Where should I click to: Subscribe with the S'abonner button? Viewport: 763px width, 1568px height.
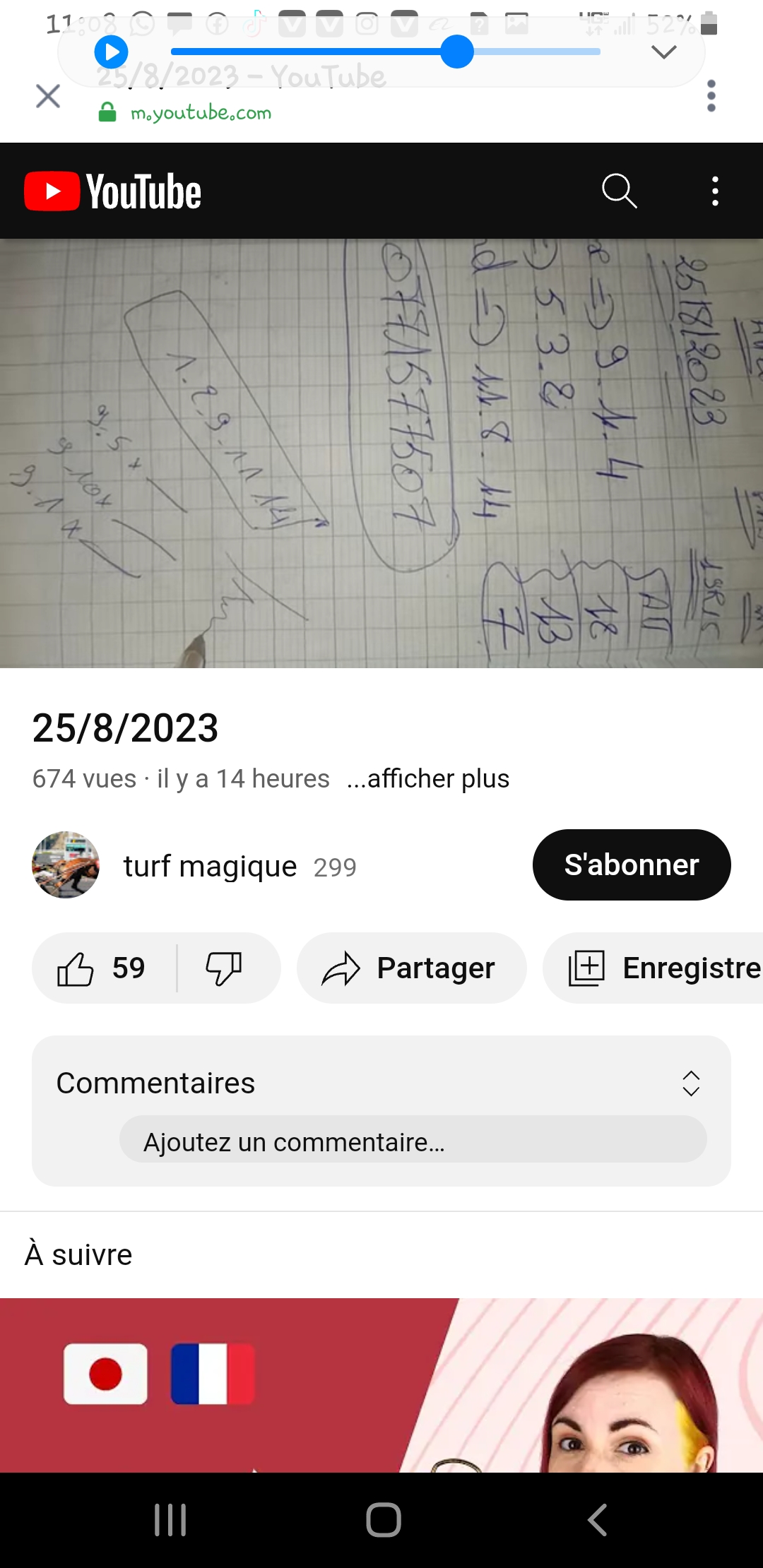(x=631, y=865)
